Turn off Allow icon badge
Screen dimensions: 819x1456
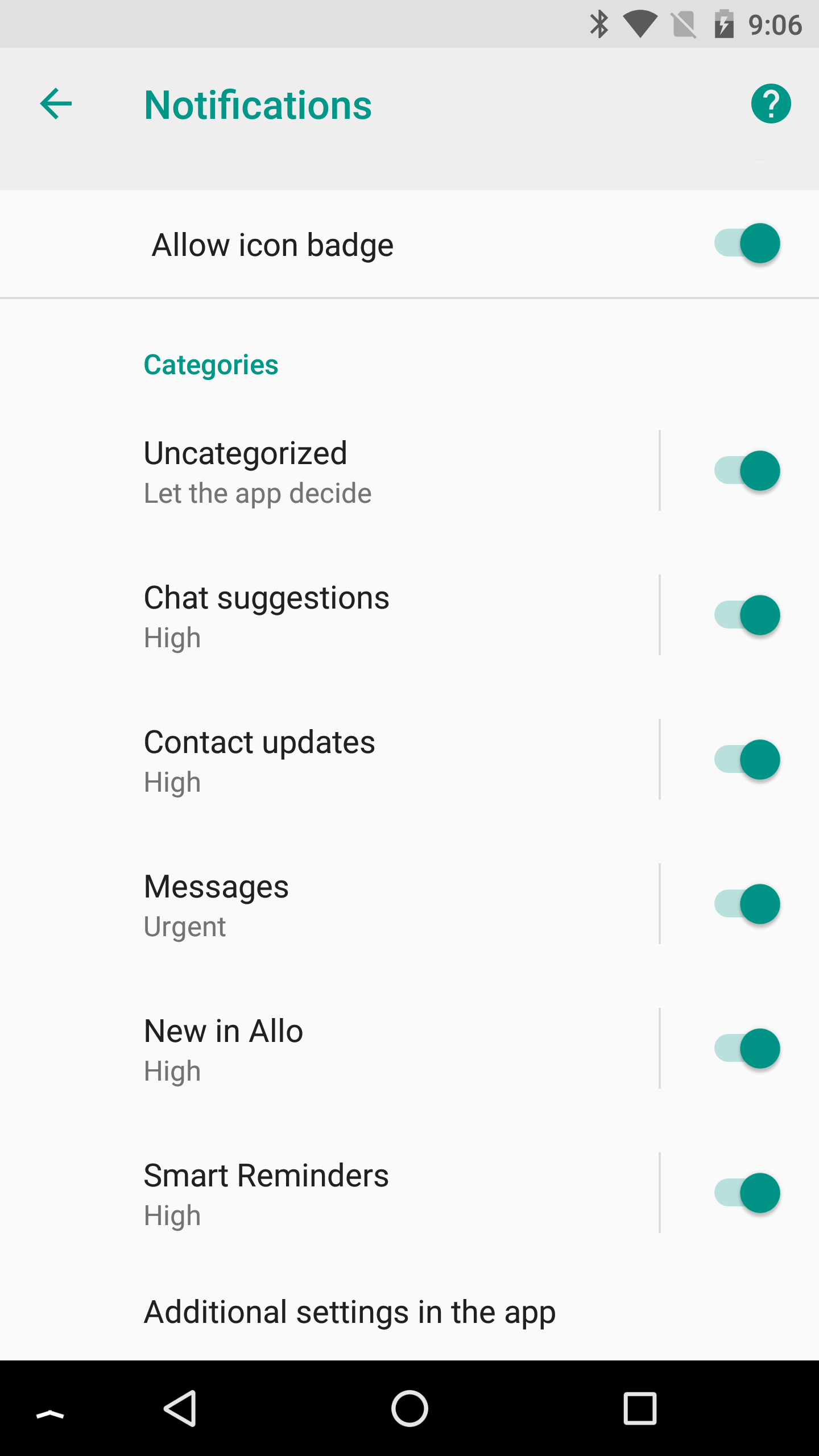click(x=747, y=244)
